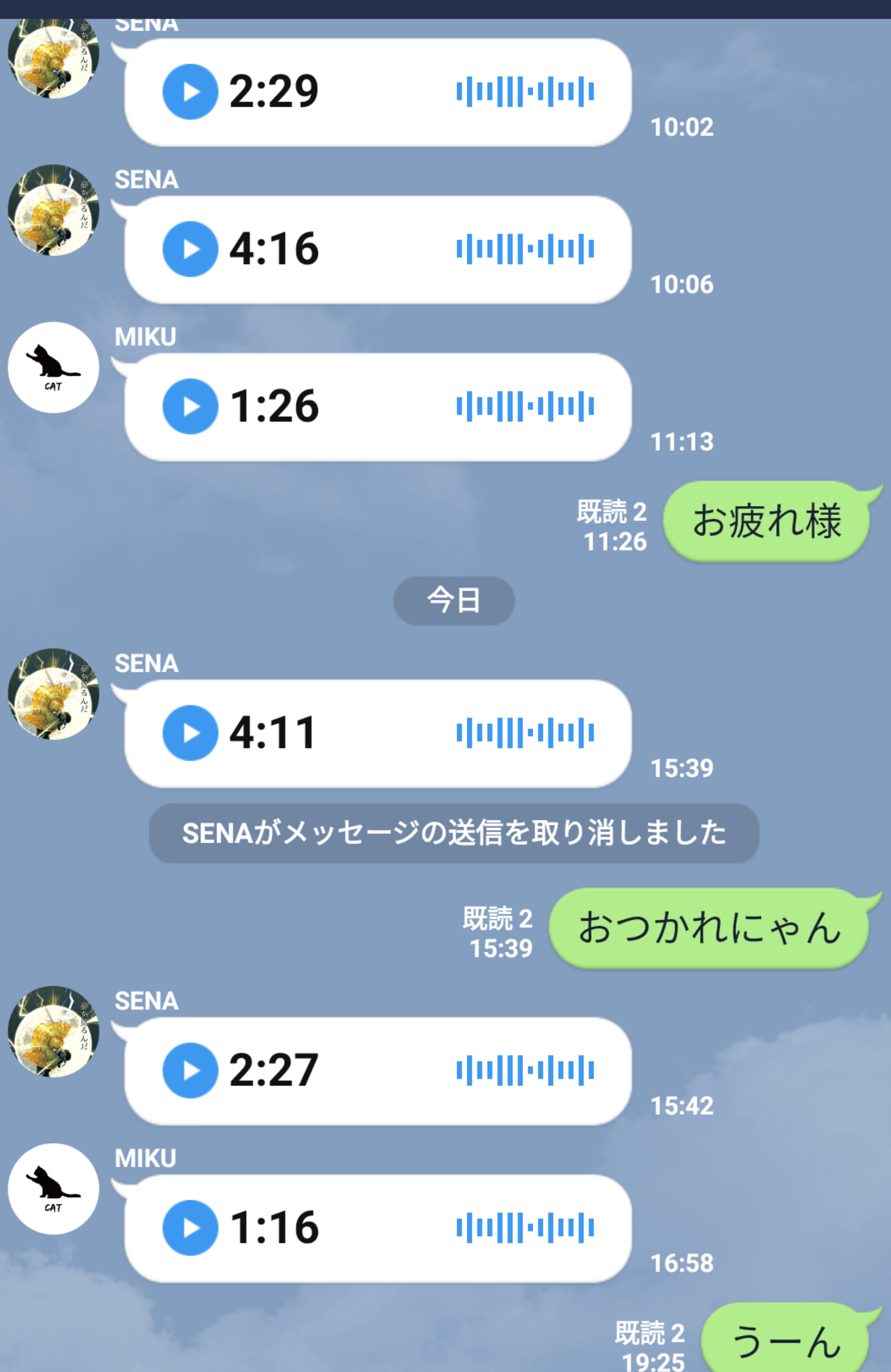Play MIKU's 1:16 voice message
Screen dimensions: 891x1372
(190, 1228)
